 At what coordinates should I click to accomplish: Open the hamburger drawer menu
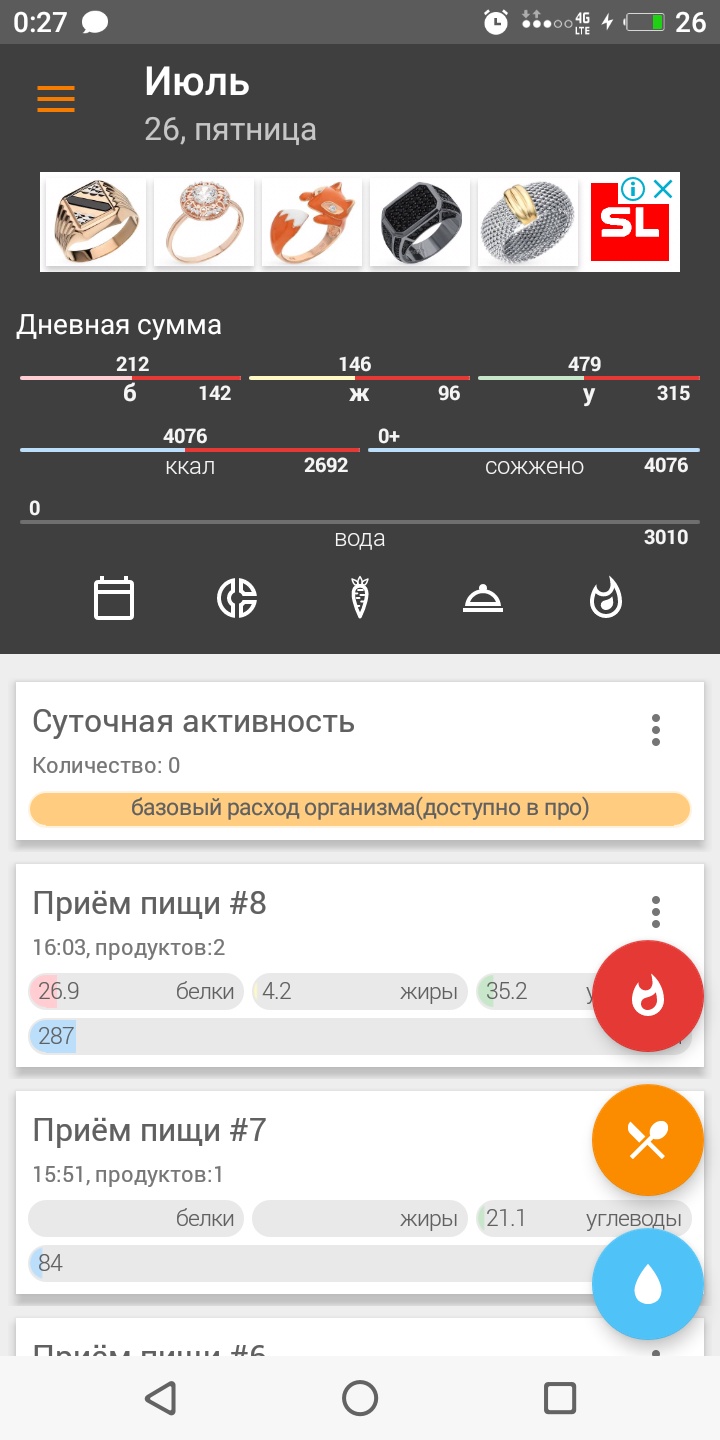coord(56,99)
